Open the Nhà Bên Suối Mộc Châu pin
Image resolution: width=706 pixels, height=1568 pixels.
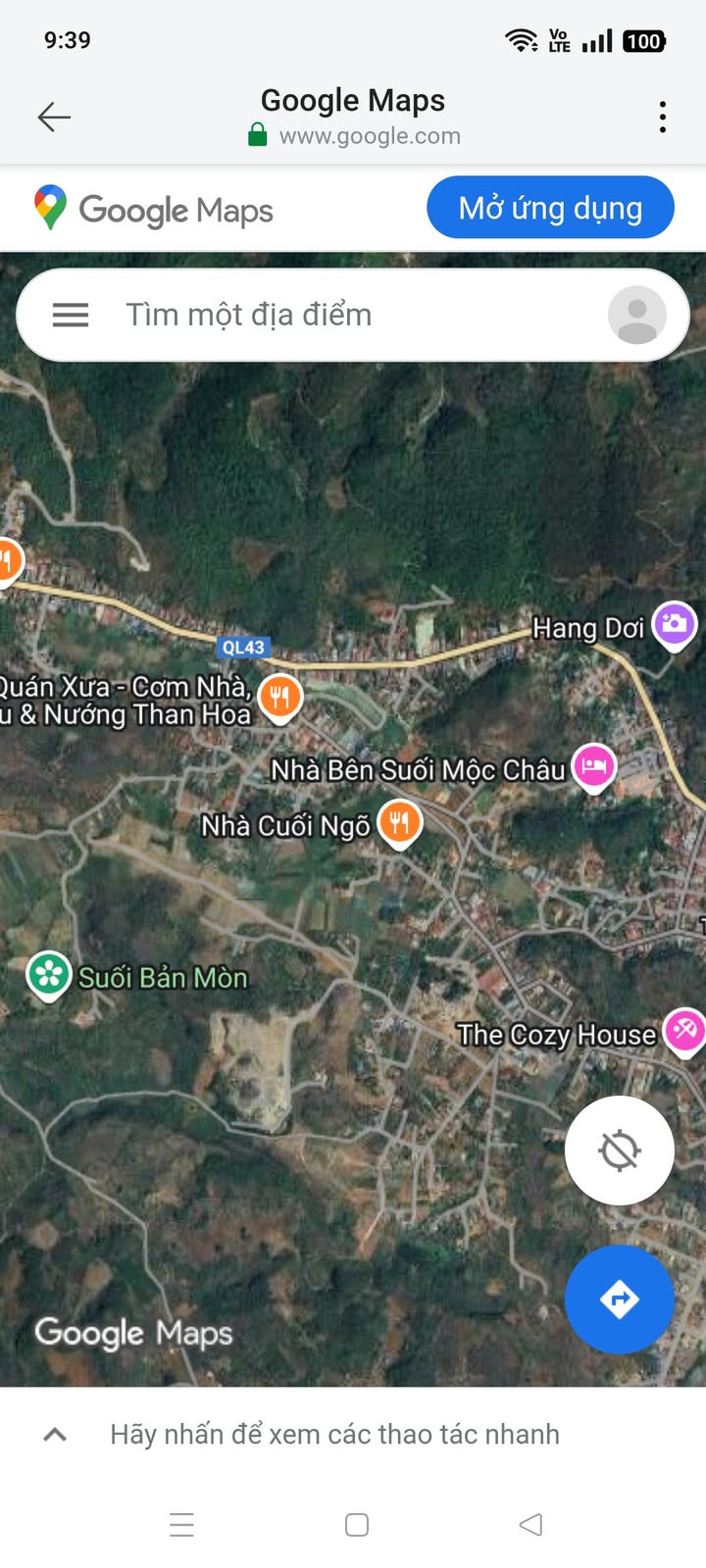pos(593,766)
